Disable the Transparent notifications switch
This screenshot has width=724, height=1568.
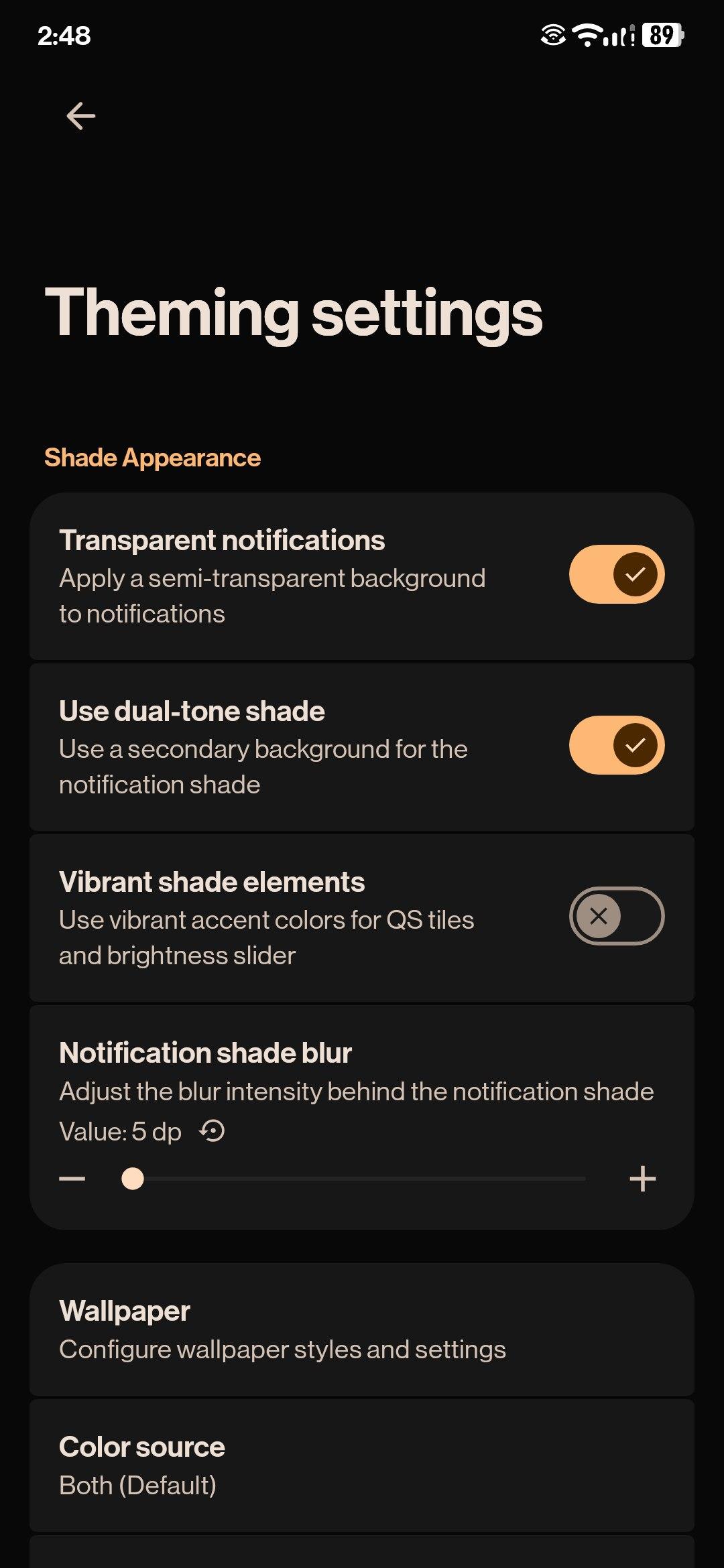[616, 574]
